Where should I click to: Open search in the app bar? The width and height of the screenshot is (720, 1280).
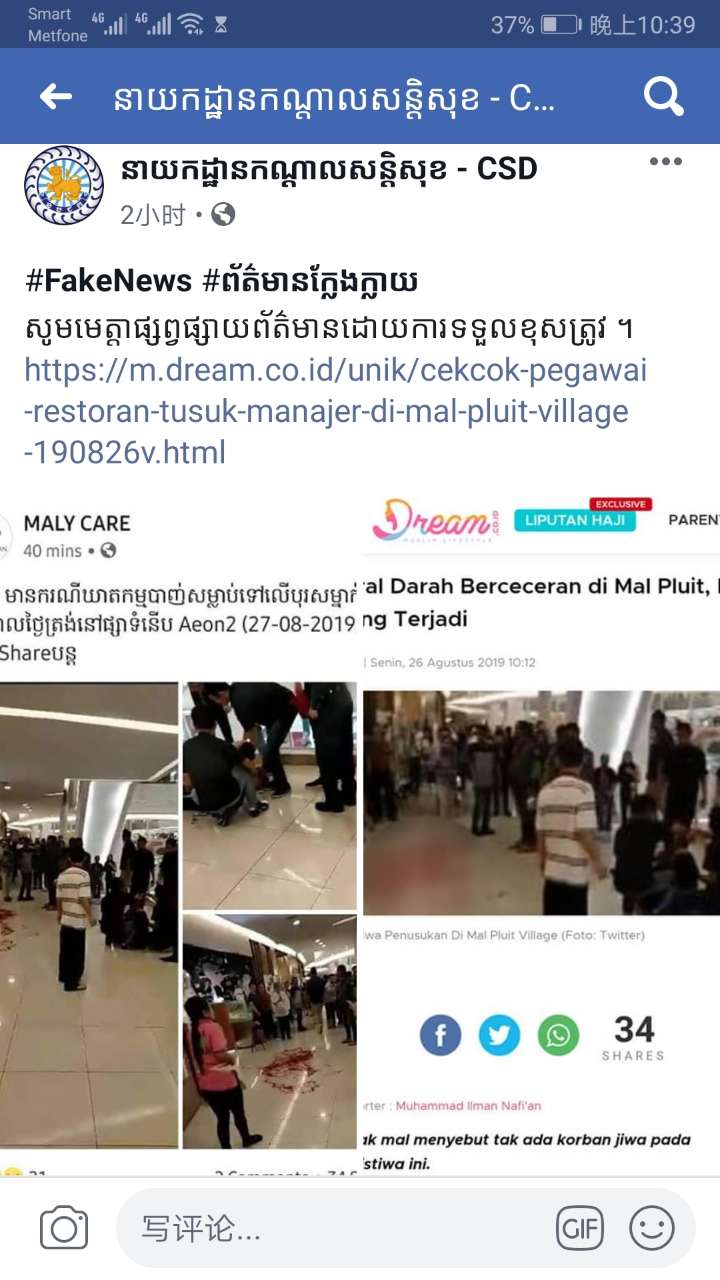coord(663,97)
